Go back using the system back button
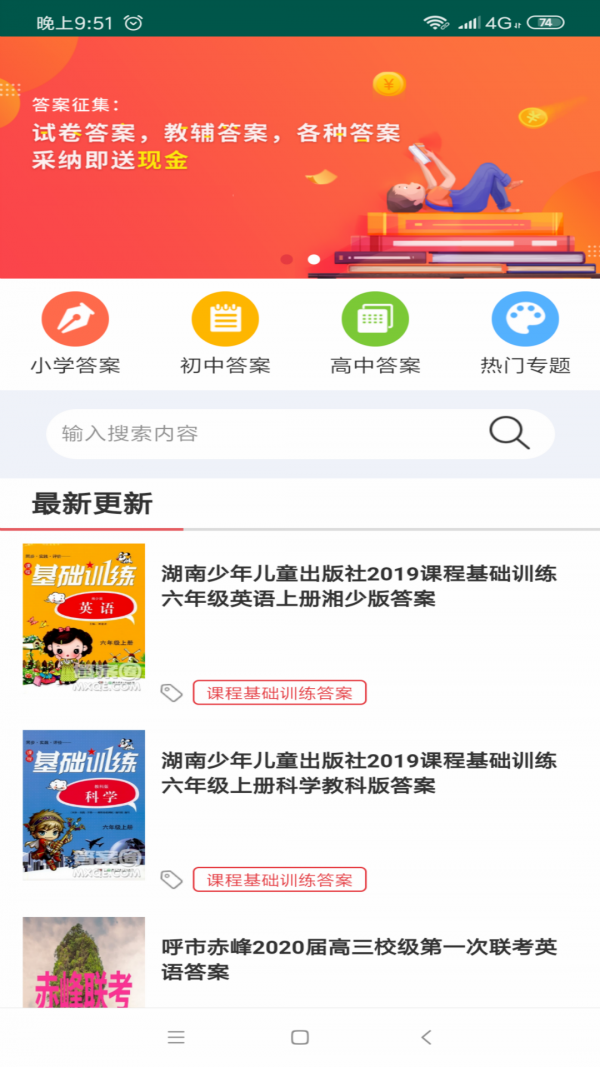The height and width of the screenshot is (1067, 600). [426, 1037]
